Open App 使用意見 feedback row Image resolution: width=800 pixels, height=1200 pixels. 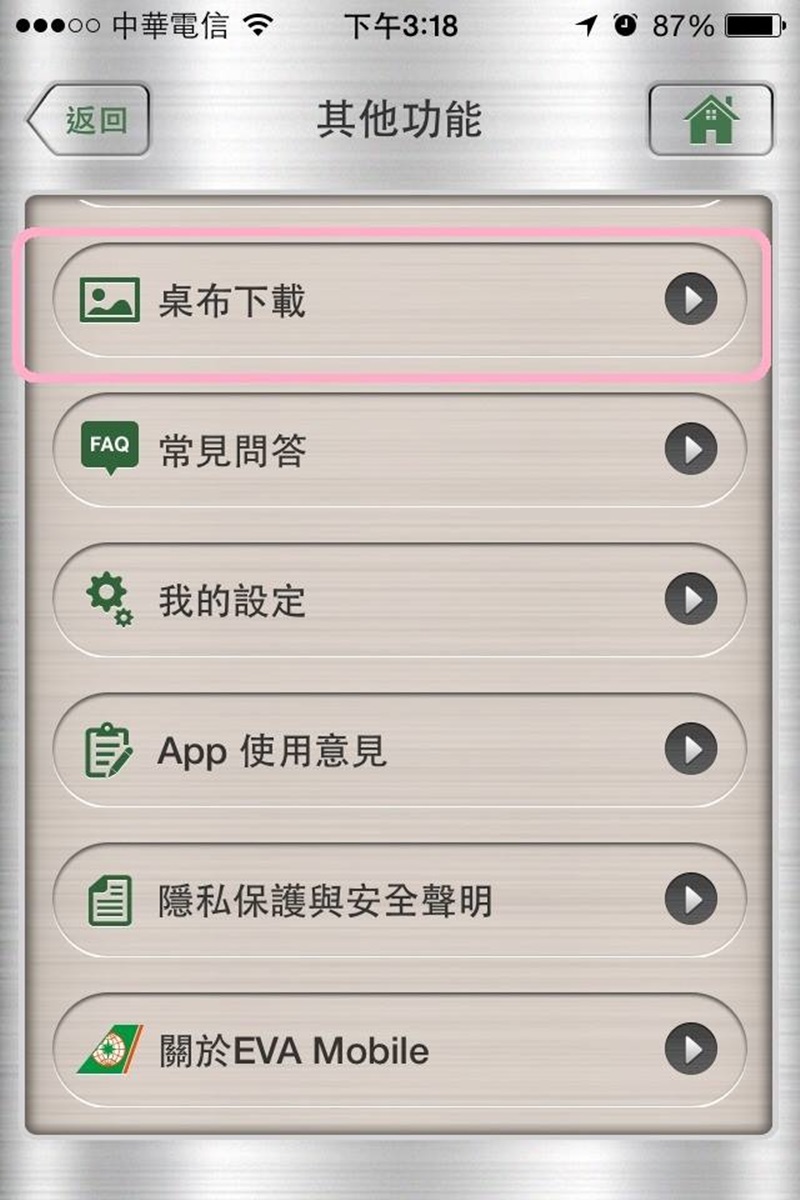[398, 750]
